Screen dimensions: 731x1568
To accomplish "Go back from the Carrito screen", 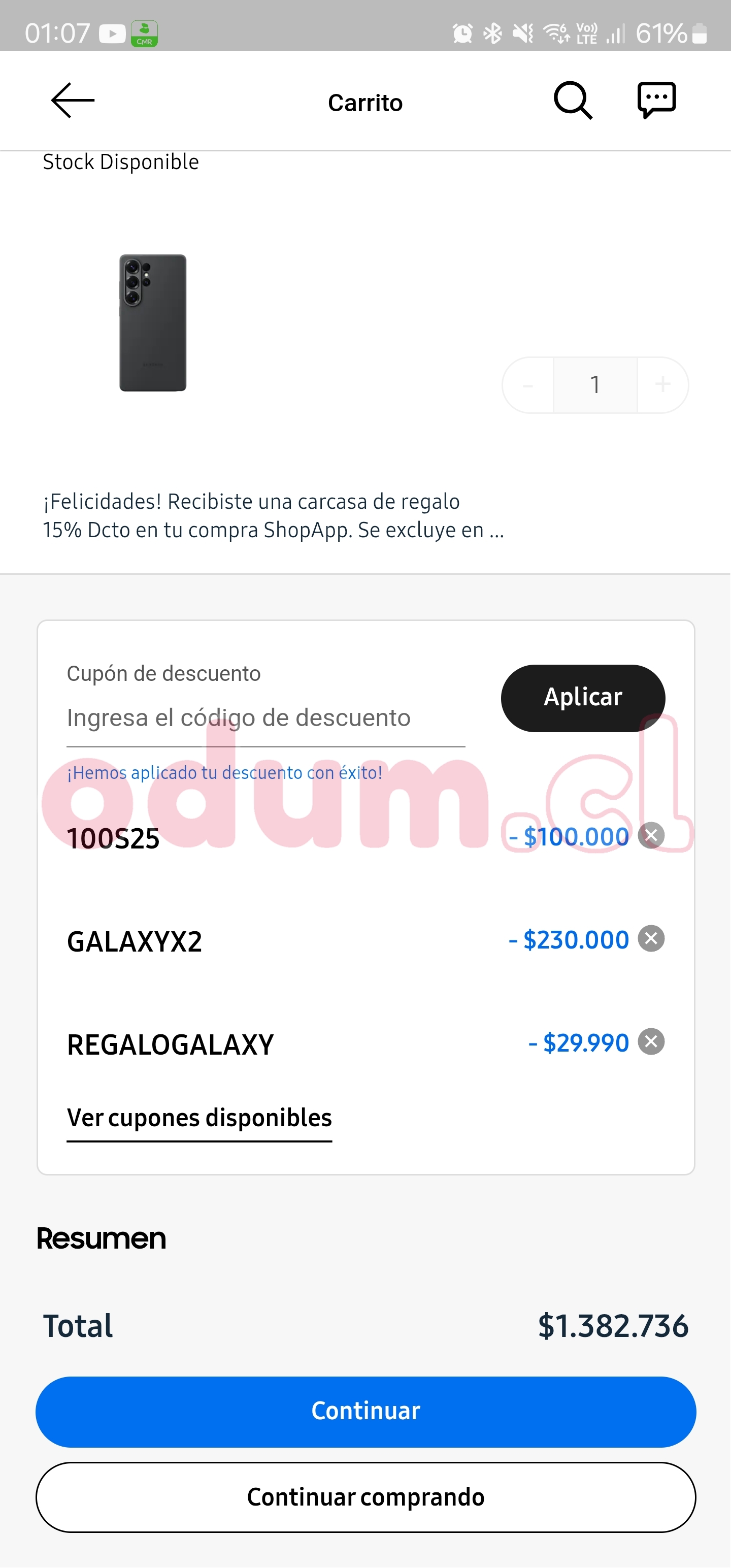I will (x=73, y=101).
